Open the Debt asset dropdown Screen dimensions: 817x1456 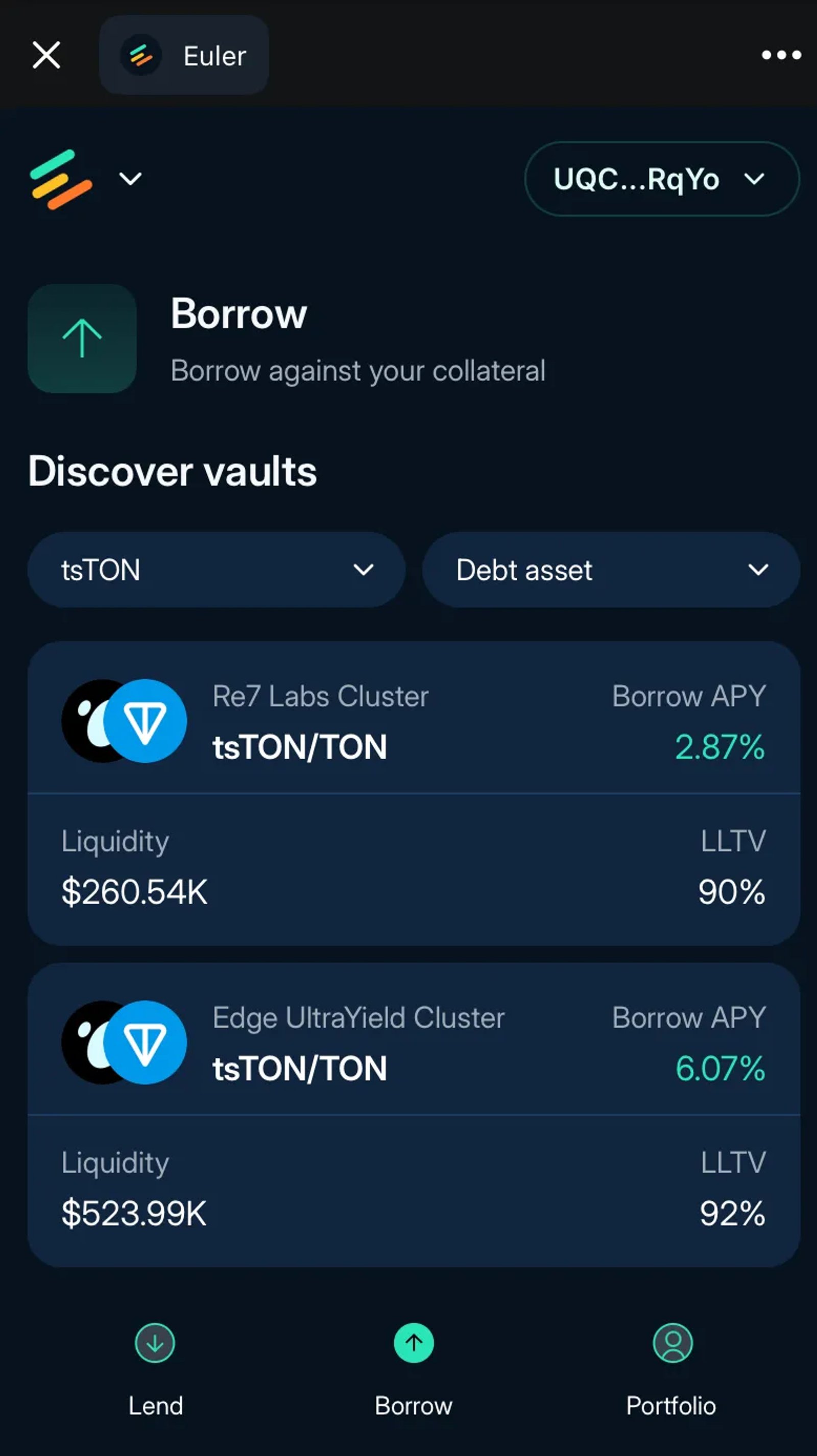point(610,570)
